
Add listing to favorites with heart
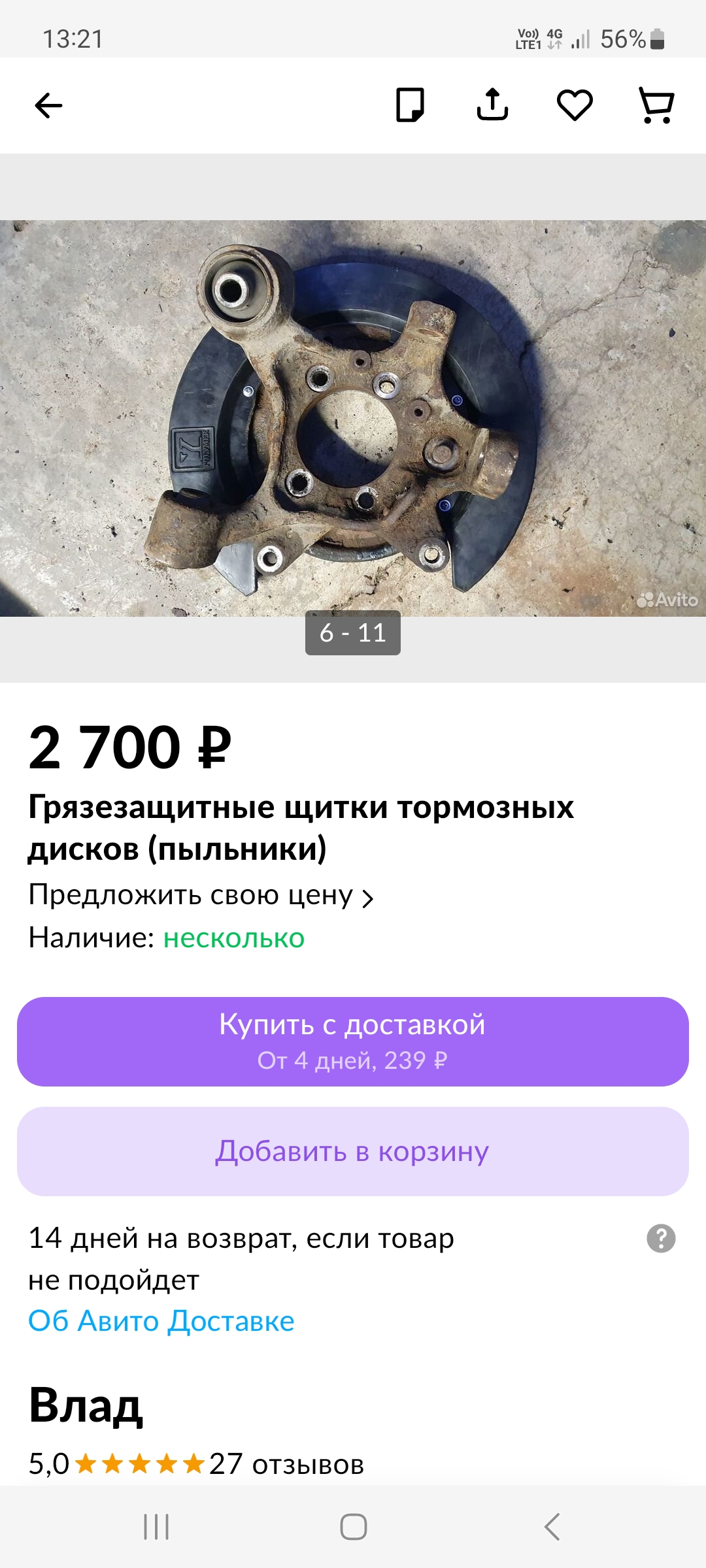[575, 105]
